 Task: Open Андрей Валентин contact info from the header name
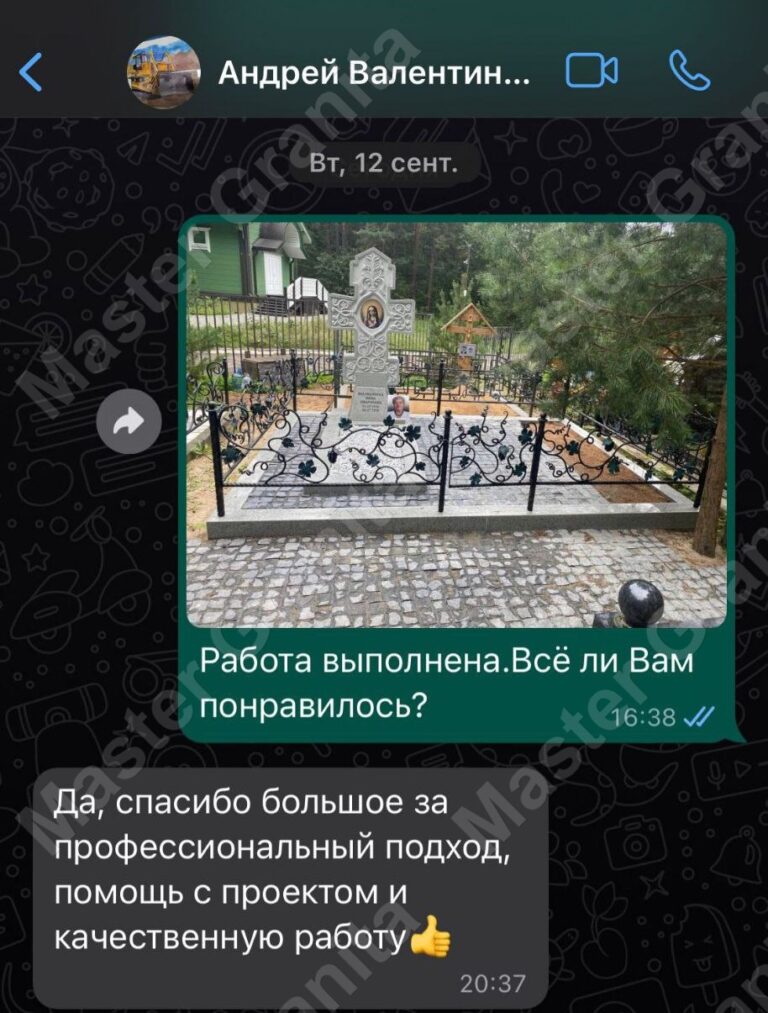point(374,73)
